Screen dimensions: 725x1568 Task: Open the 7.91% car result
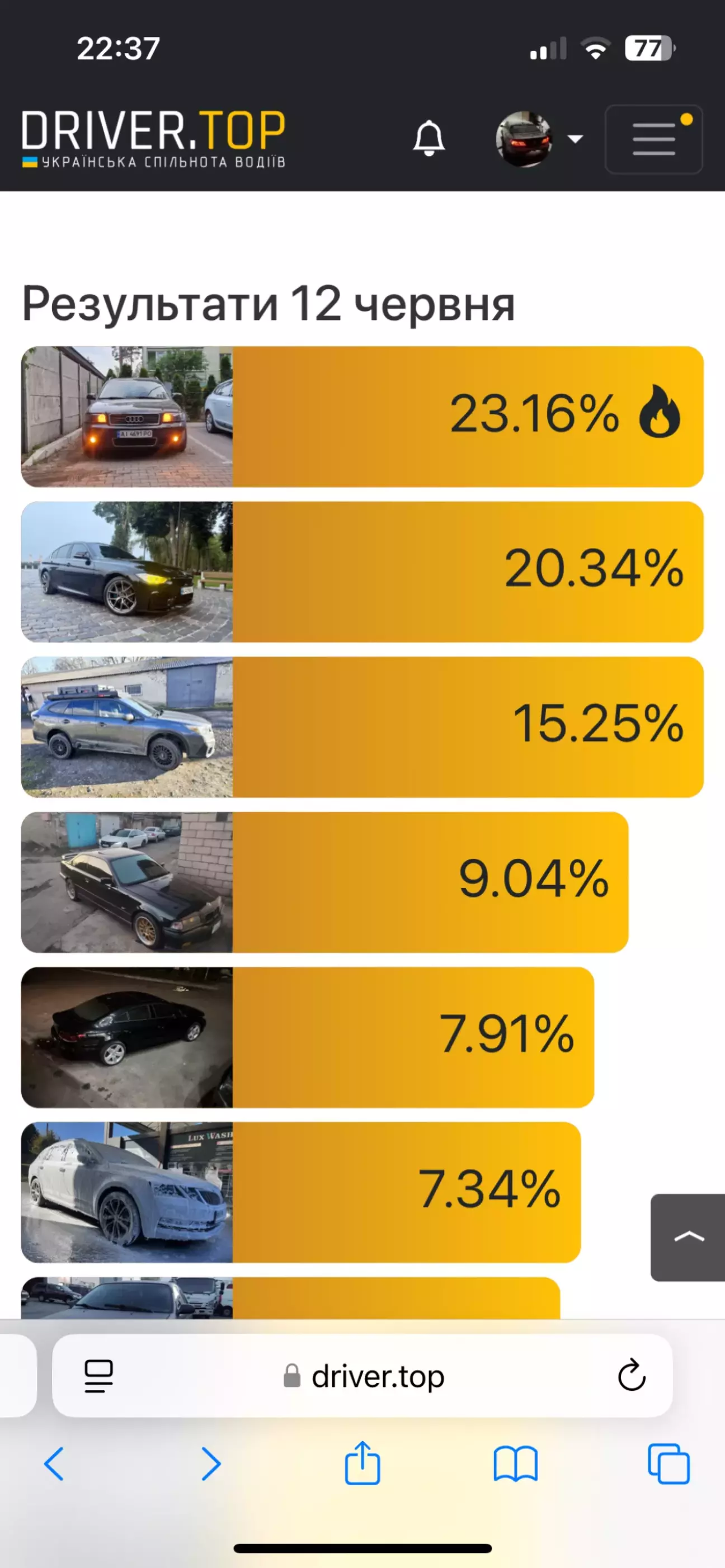click(308, 1037)
